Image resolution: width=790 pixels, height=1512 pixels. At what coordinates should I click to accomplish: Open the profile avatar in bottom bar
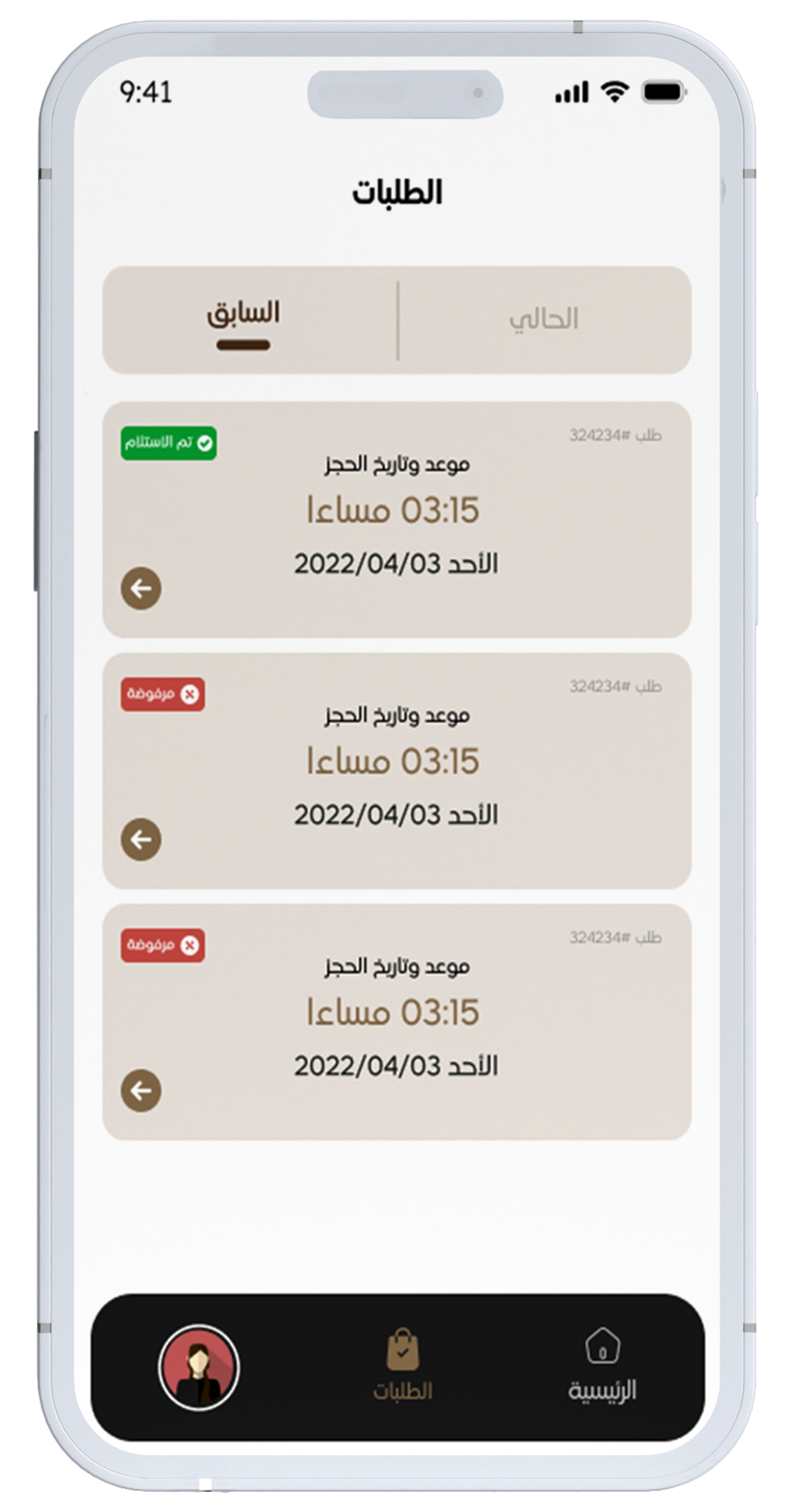198,1367
